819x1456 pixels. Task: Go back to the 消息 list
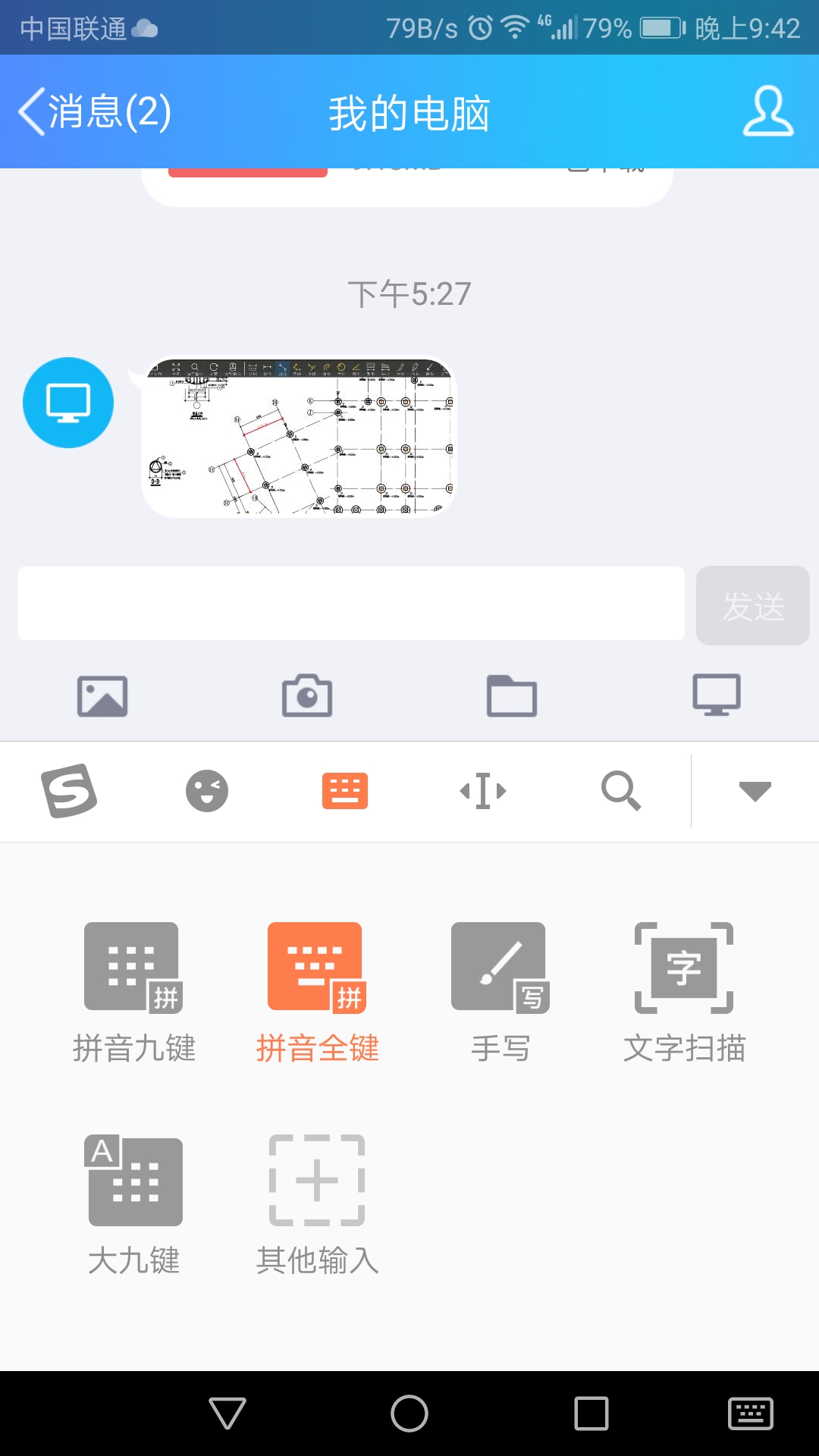tap(95, 112)
